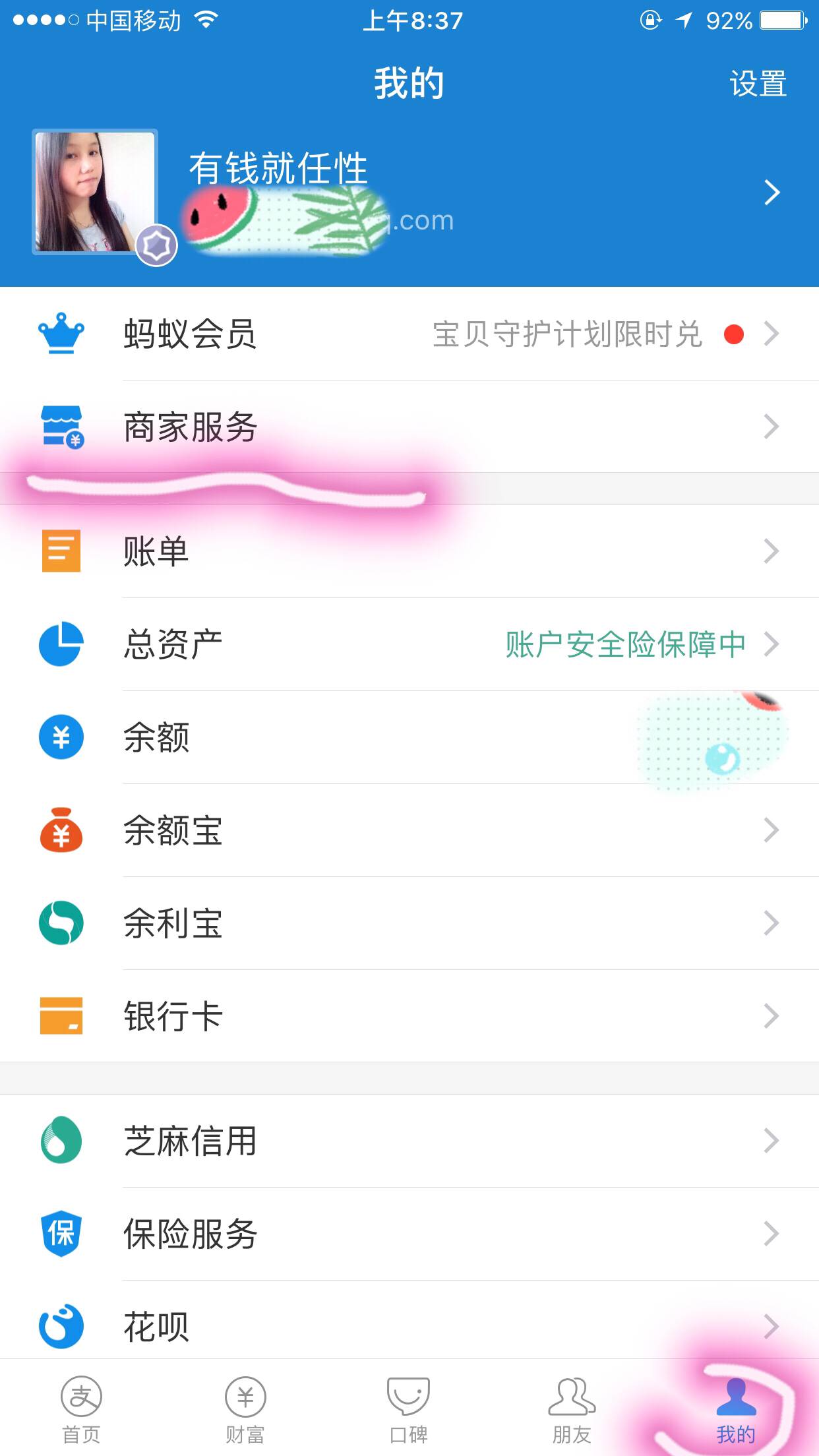The width and height of the screenshot is (819, 1456).
Task: Open 商家服务 merchant services
Action: [x=409, y=427]
